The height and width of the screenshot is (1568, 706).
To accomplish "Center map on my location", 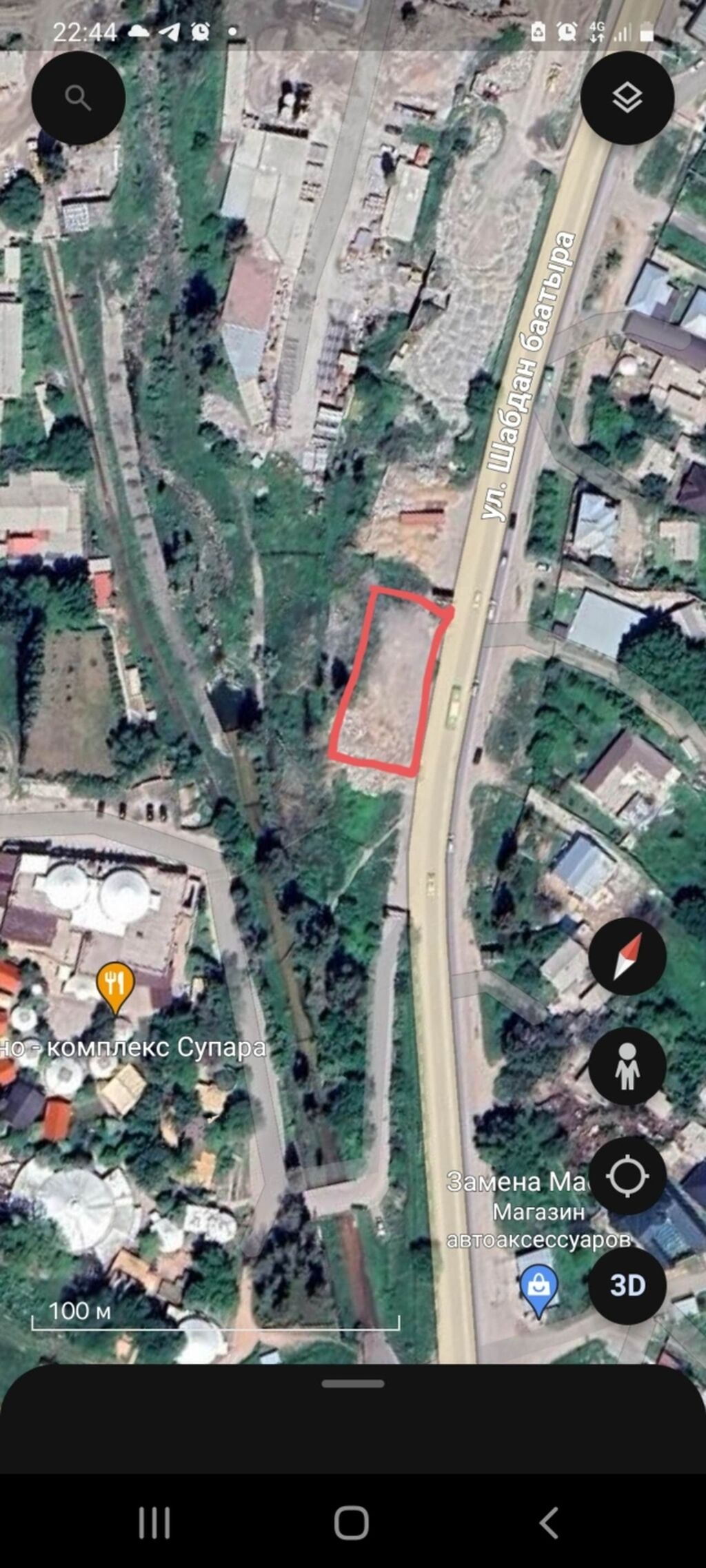I will click(627, 1176).
